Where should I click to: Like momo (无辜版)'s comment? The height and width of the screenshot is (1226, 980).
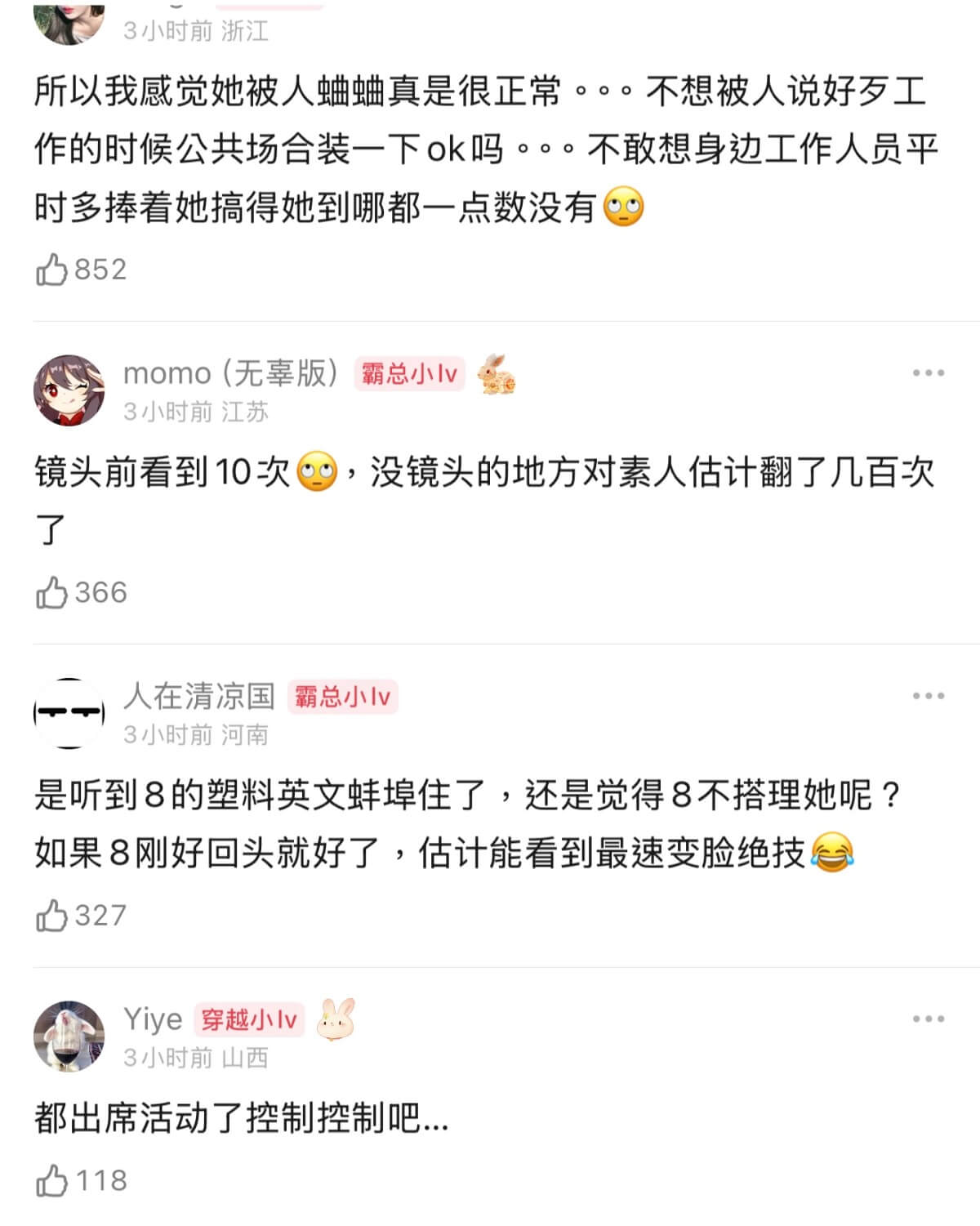click(x=51, y=592)
